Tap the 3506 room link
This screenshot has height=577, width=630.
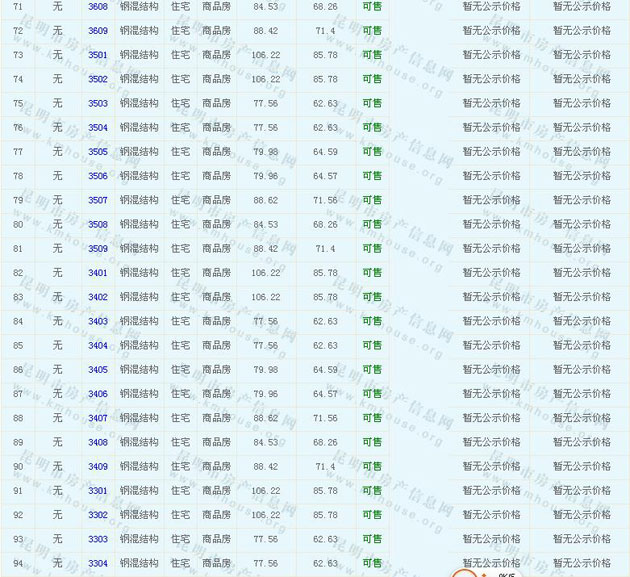click(97, 176)
